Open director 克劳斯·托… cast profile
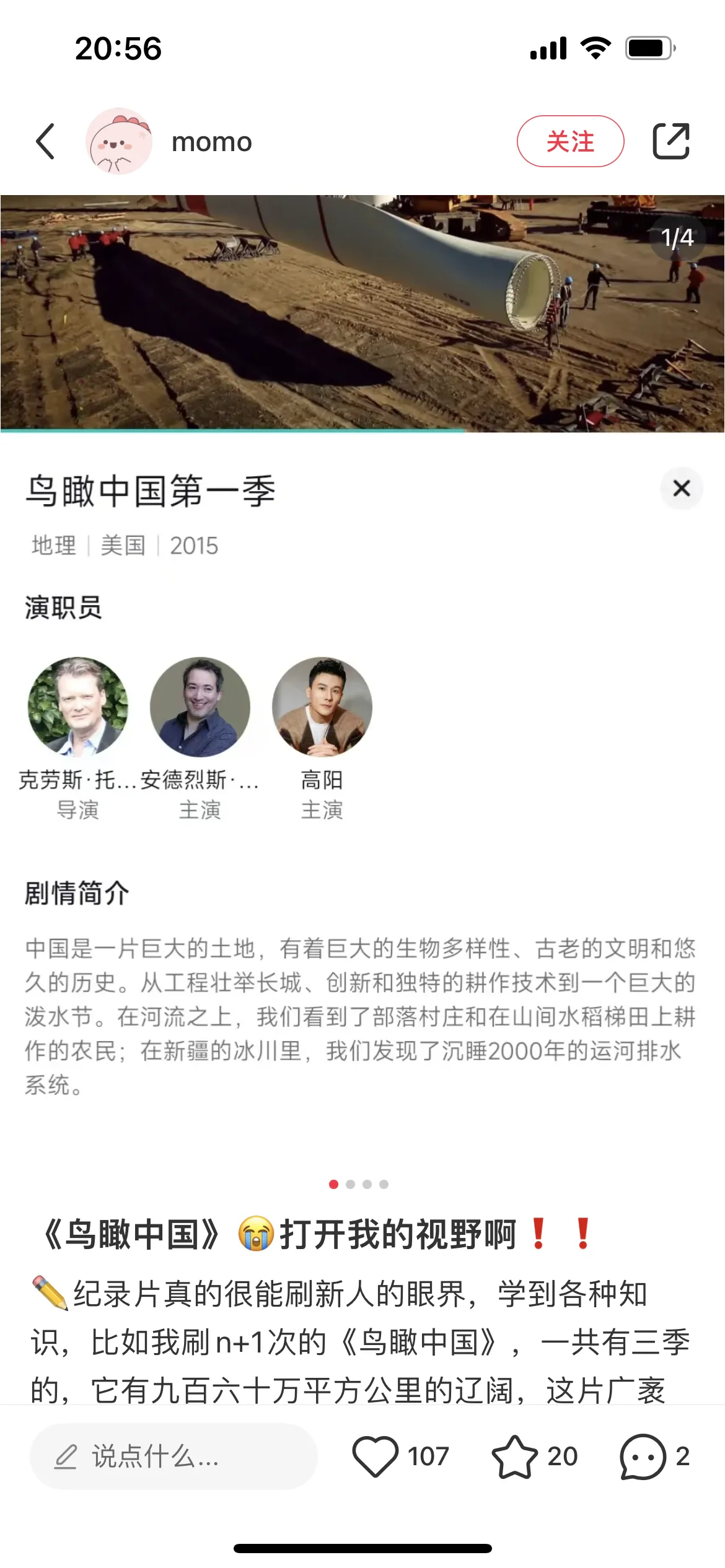The width and height of the screenshot is (725, 1568). 78,707
